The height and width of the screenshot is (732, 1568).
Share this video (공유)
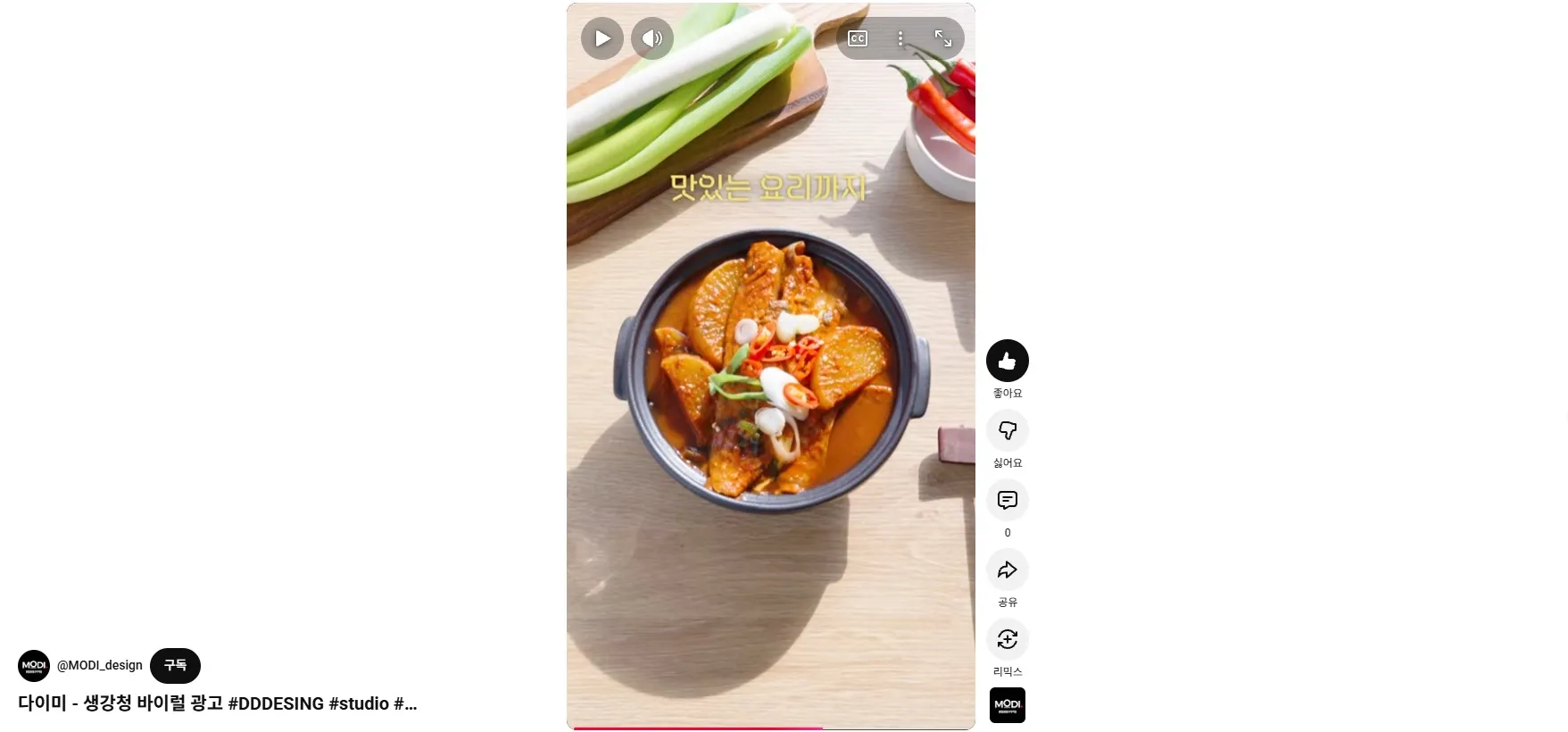1008,570
